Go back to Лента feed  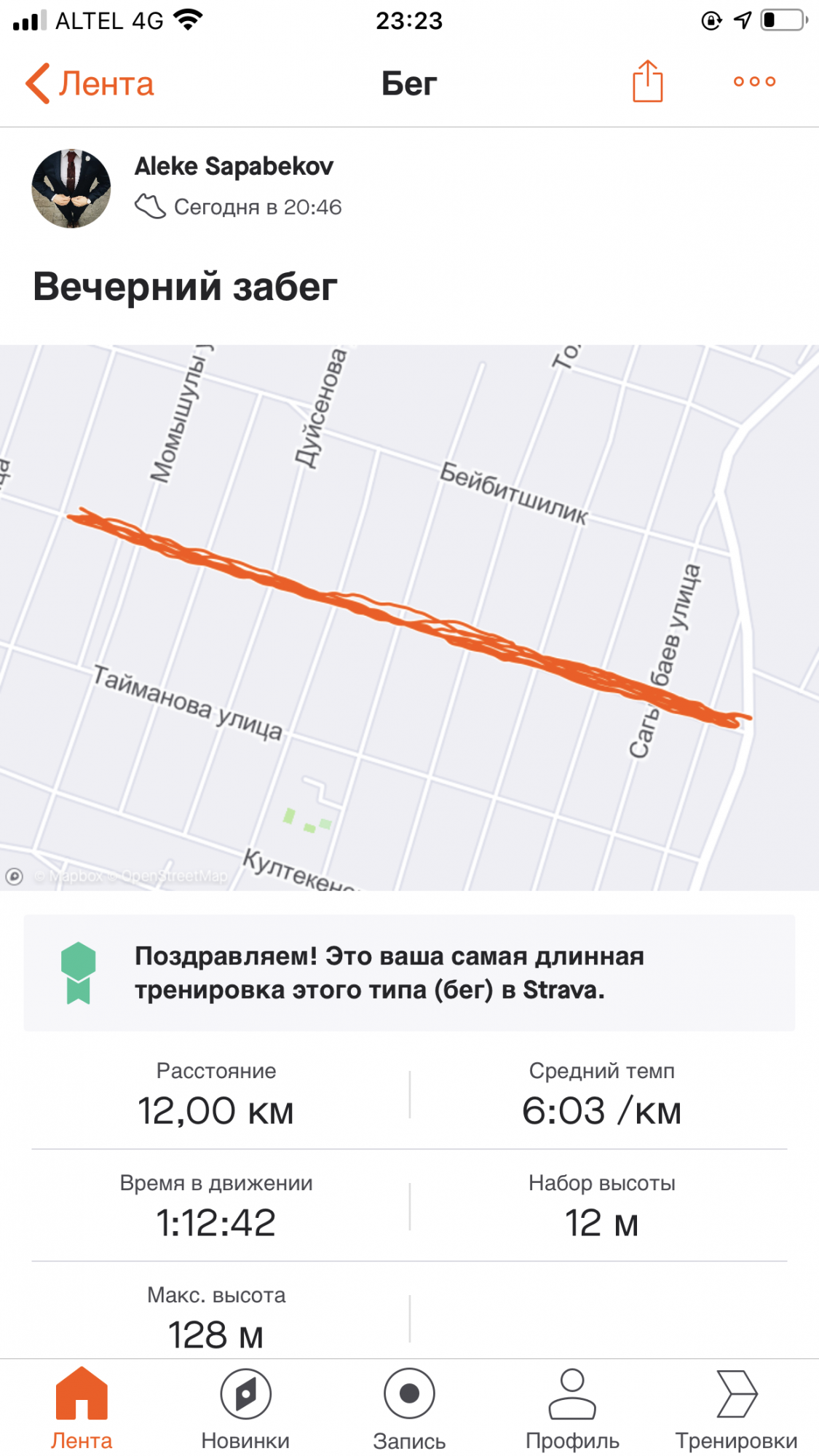tap(90, 84)
